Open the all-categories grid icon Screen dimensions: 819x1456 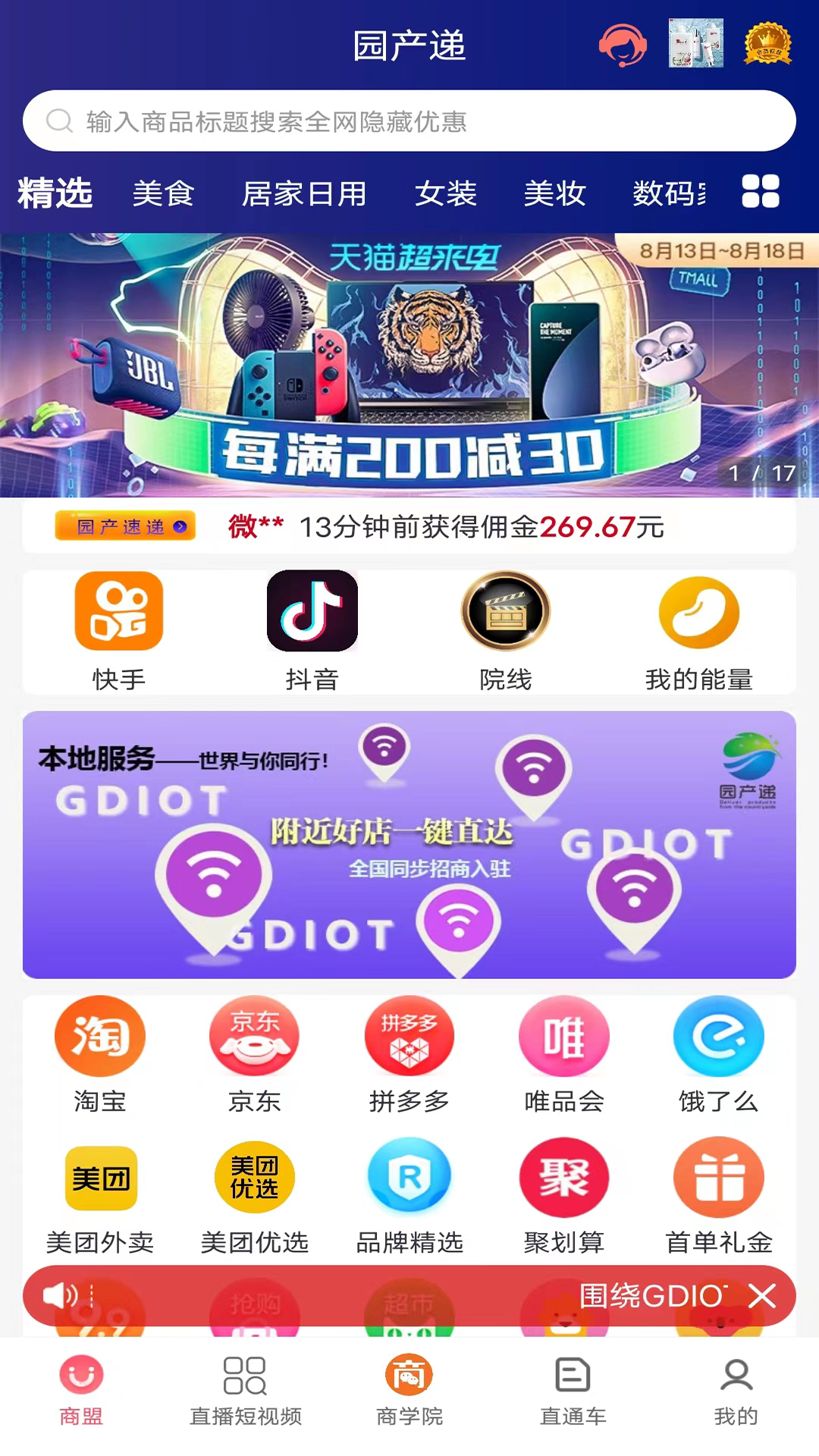tap(761, 191)
